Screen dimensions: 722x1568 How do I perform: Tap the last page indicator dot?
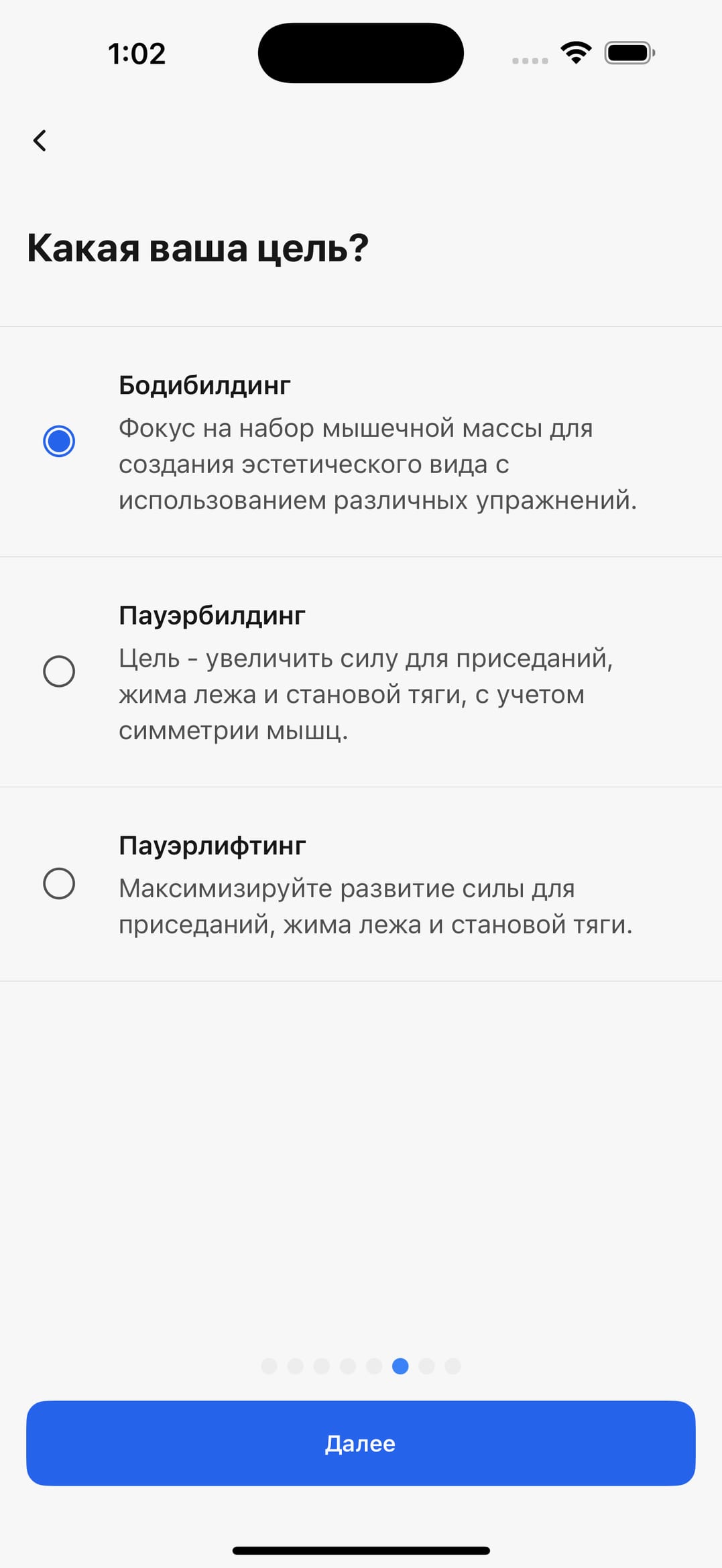(x=453, y=1366)
